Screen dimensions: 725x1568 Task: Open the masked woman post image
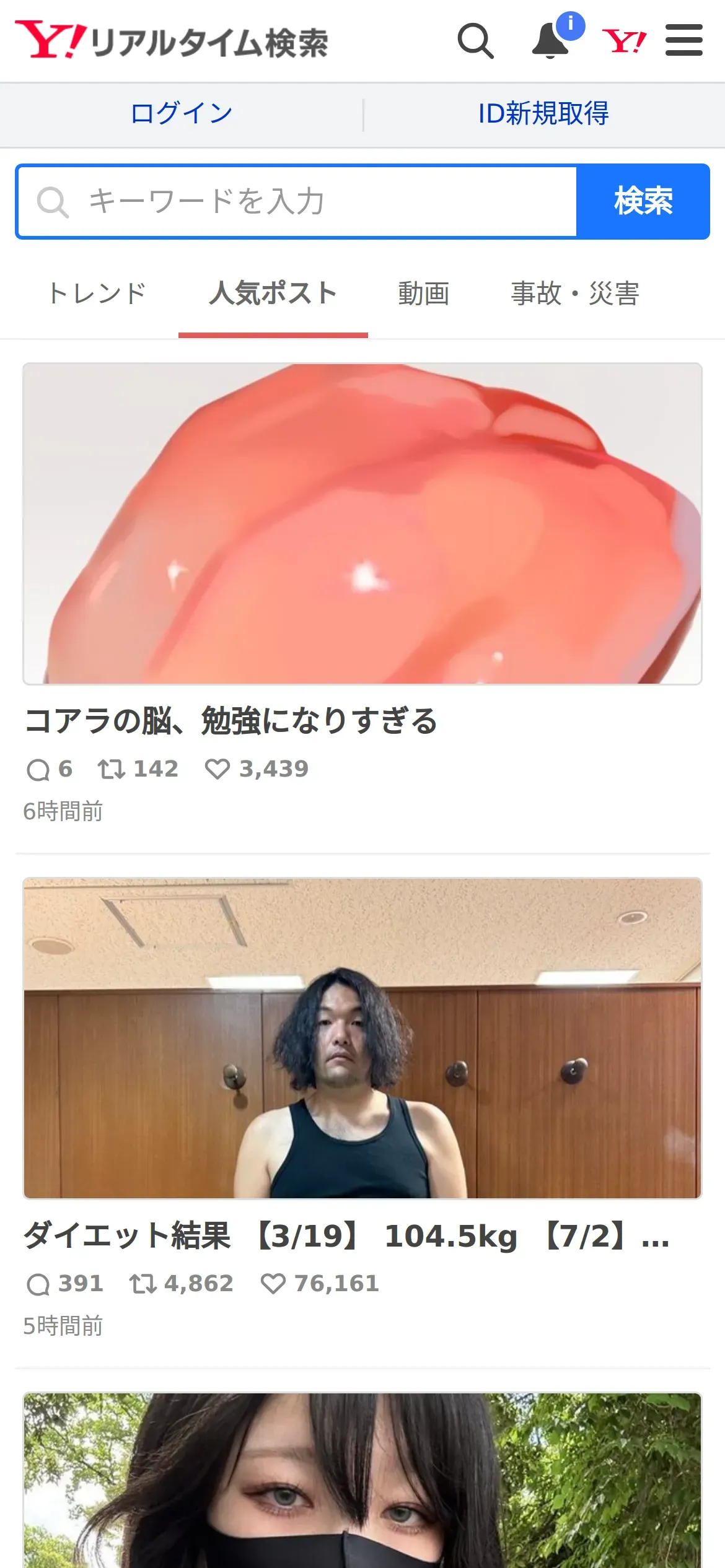362,1480
